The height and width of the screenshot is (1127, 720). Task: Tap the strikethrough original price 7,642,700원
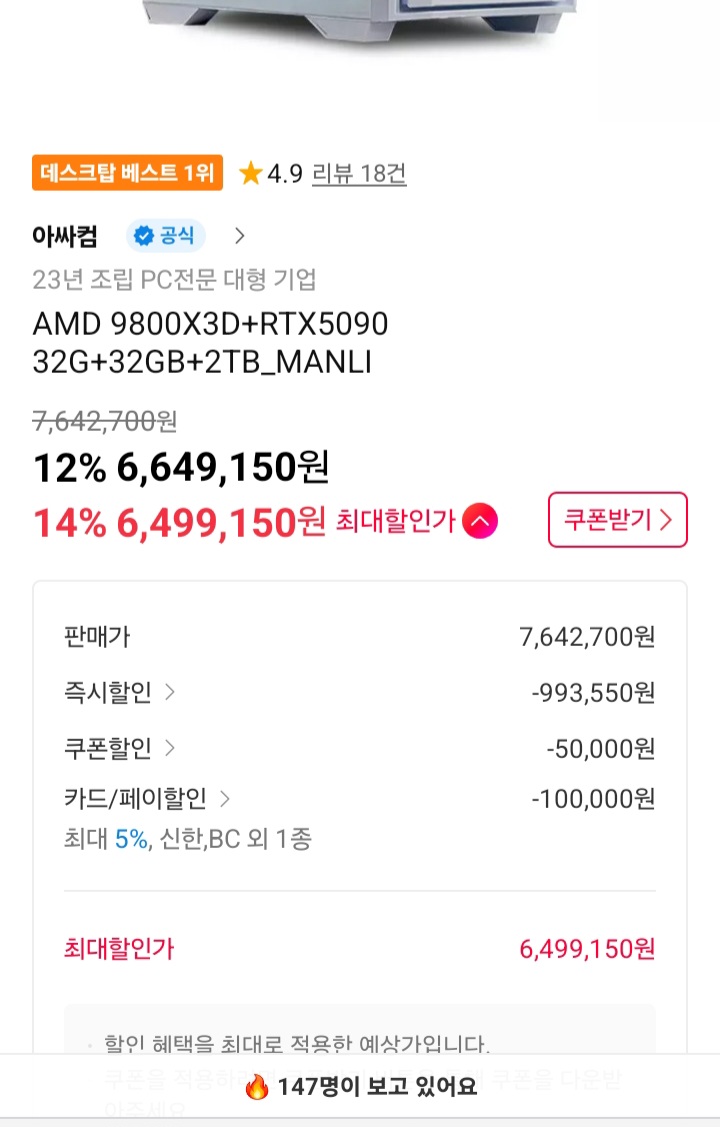(x=104, y=423)
